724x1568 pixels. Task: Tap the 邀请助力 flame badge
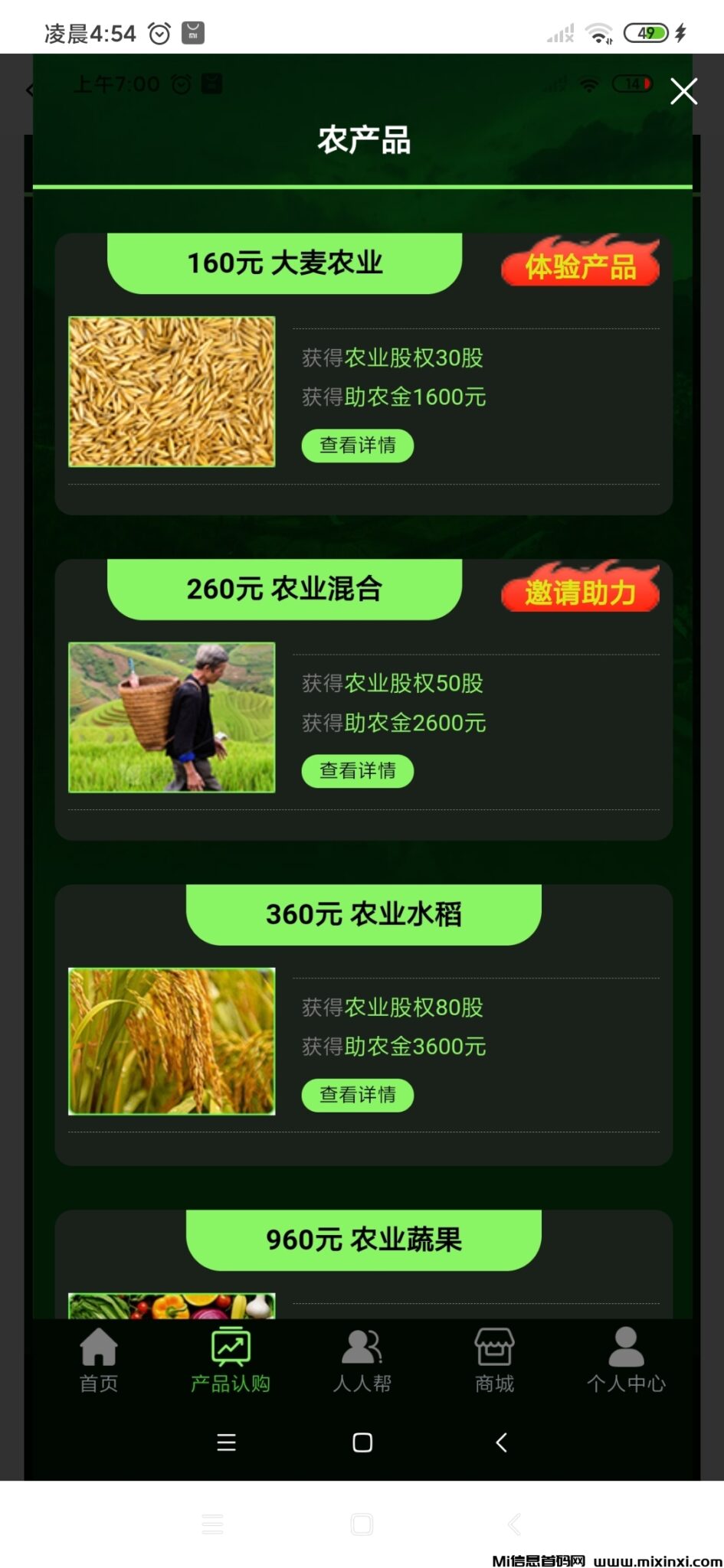[x=580, y=592]
